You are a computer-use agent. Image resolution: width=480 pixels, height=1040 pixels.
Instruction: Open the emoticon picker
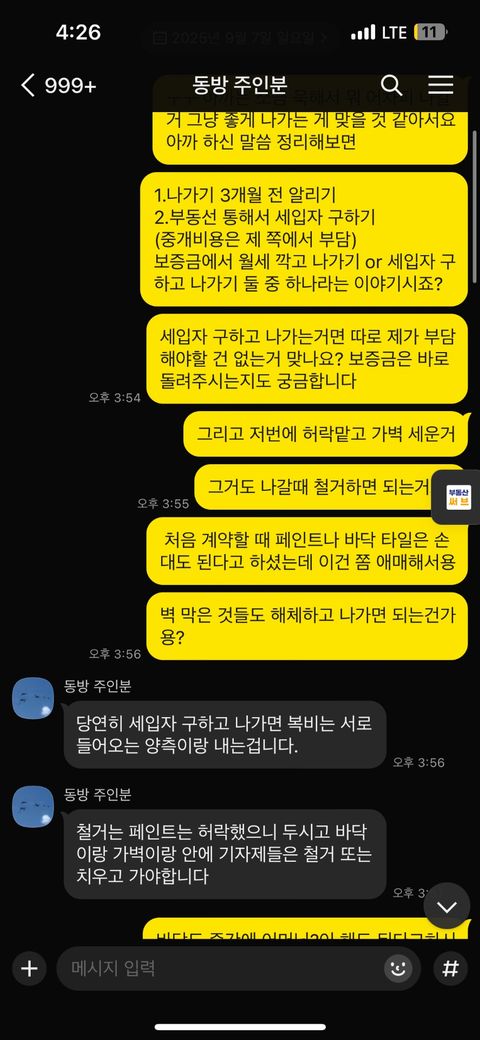point(398,969)
